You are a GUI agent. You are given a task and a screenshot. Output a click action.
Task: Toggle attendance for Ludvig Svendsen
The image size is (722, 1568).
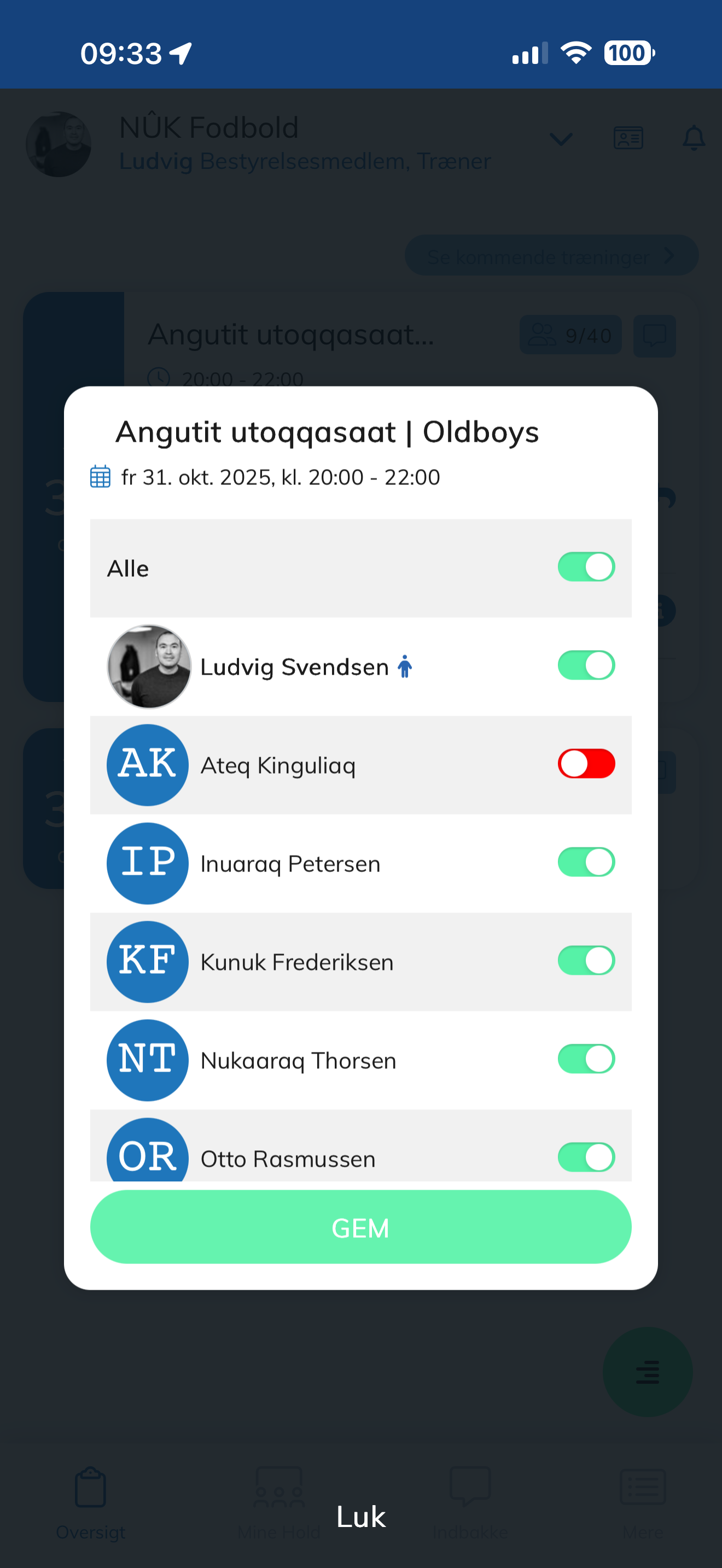click(x=586, y=665)
